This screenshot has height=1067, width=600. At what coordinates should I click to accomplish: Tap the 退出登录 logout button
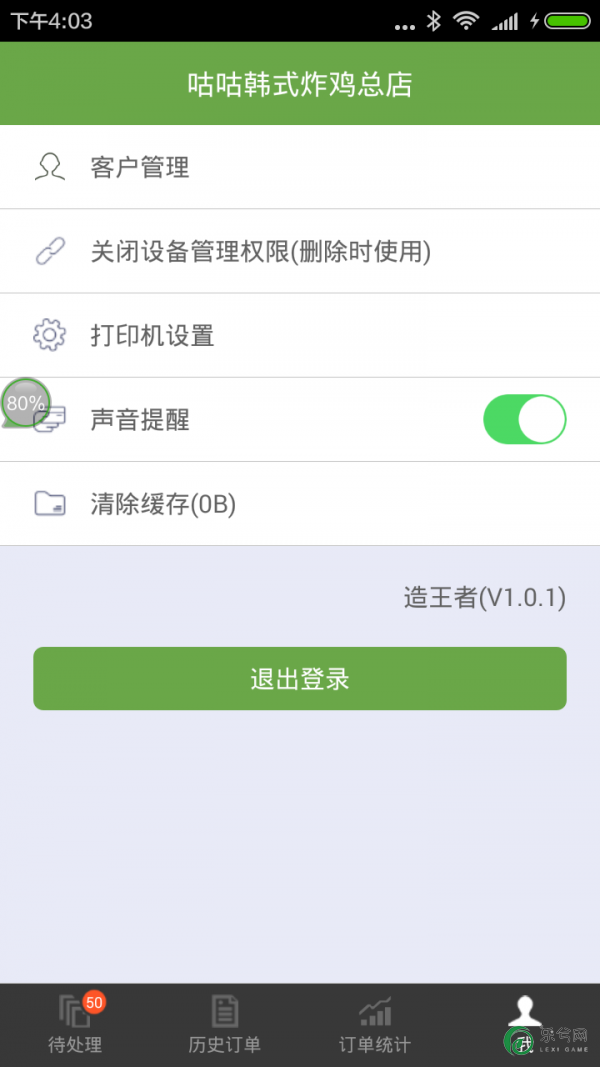(x=300, y=679)
